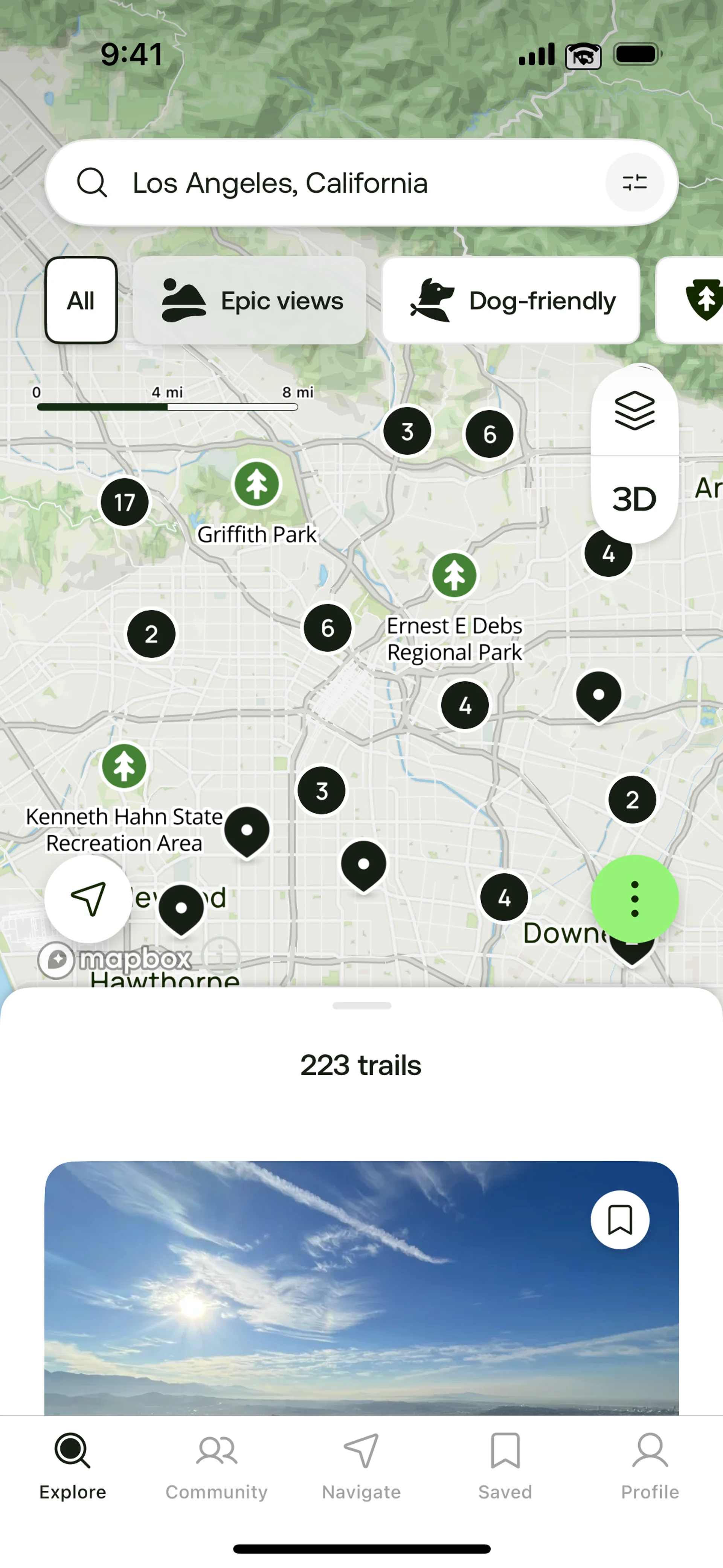This screenshot has width=723, height=1568.
Task: Open the search filters icon
Action: (x=634, y=183)
